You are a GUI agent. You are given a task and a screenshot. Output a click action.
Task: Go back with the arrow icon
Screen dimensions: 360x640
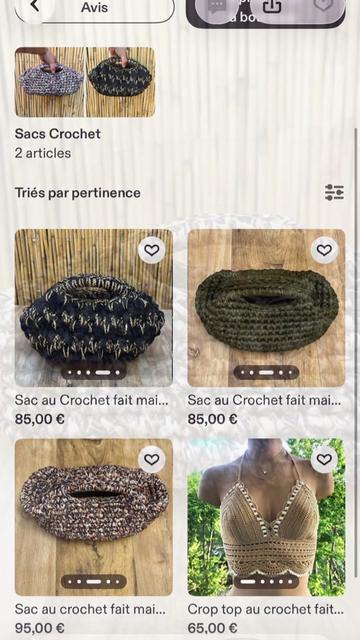(35, 7)
